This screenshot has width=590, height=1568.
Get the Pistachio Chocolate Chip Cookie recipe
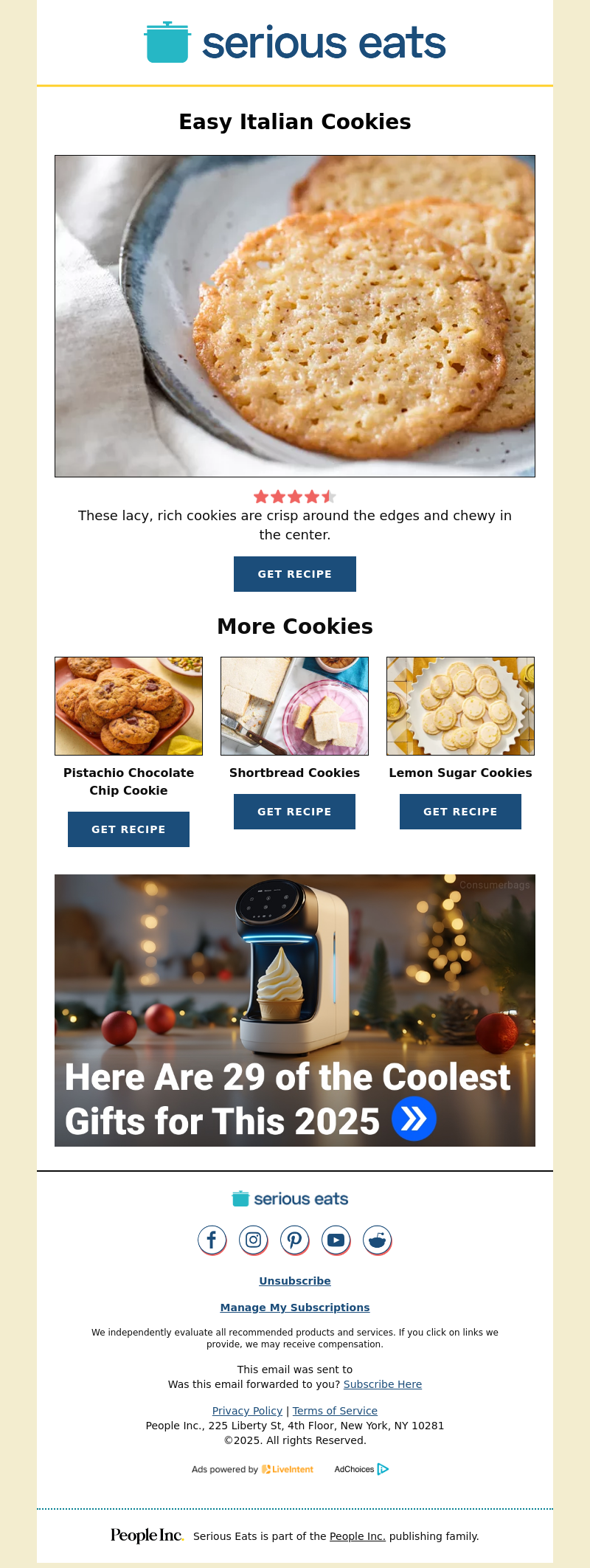pyautogui.click(x=128, y=829)
